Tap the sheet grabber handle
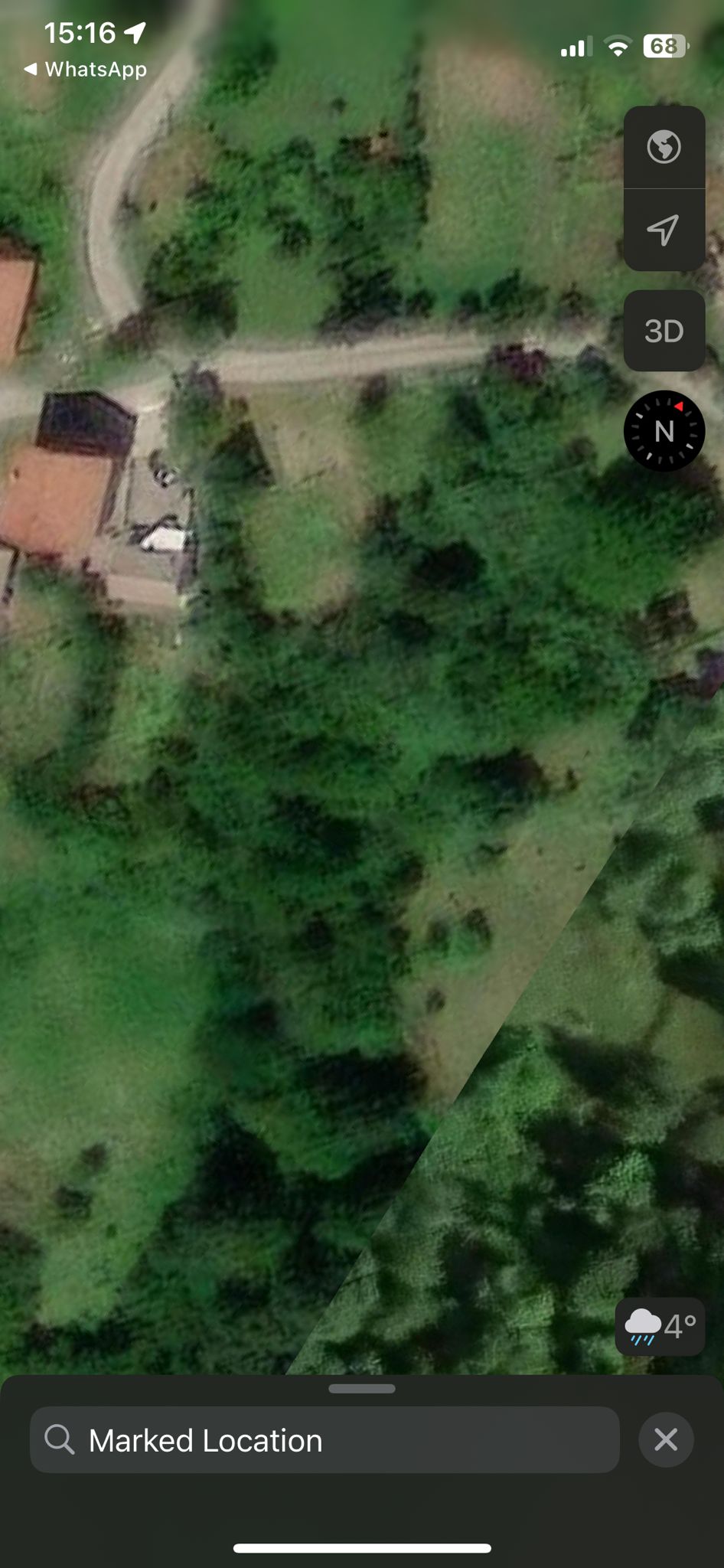 coord(362,1389)
